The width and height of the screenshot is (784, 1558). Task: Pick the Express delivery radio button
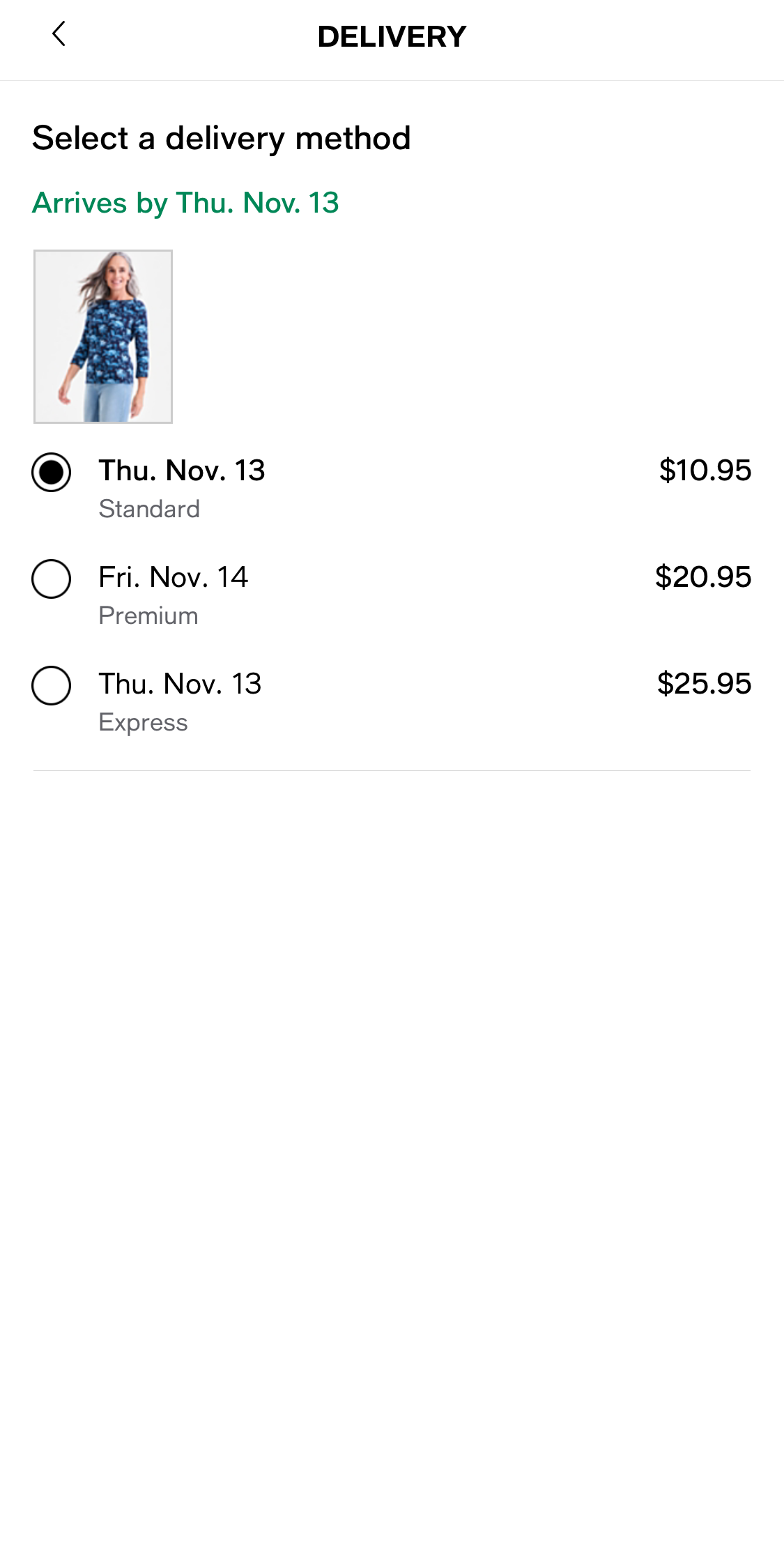click(x=51, y=685)
